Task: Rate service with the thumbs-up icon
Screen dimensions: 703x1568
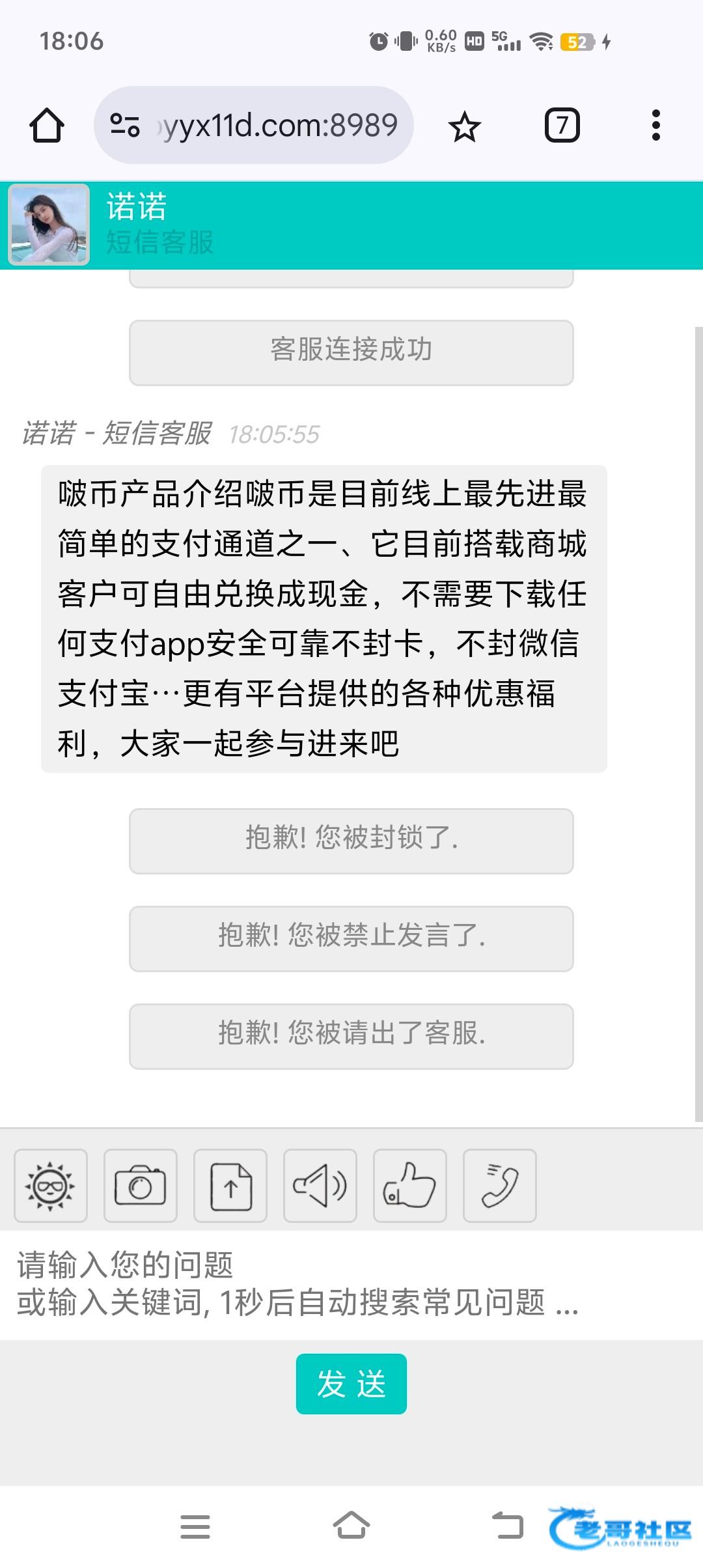Action: 410,1186
